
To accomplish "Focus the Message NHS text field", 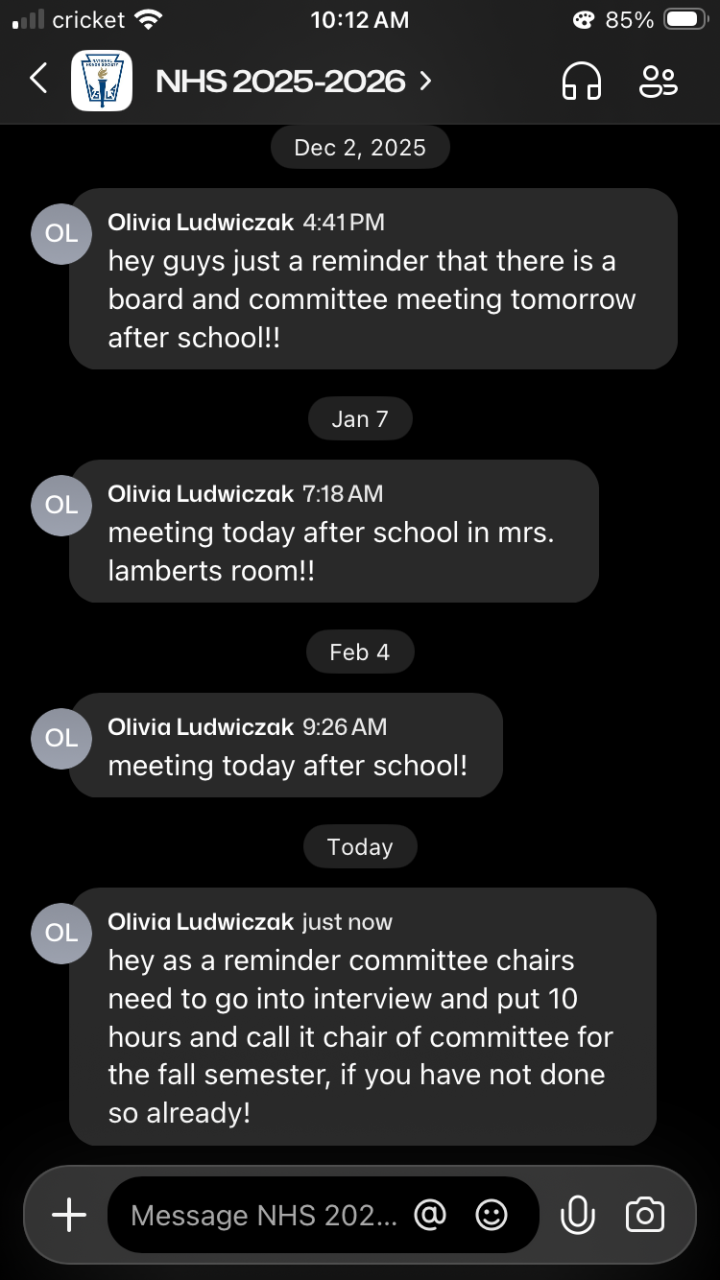I will click(264, 1215).
